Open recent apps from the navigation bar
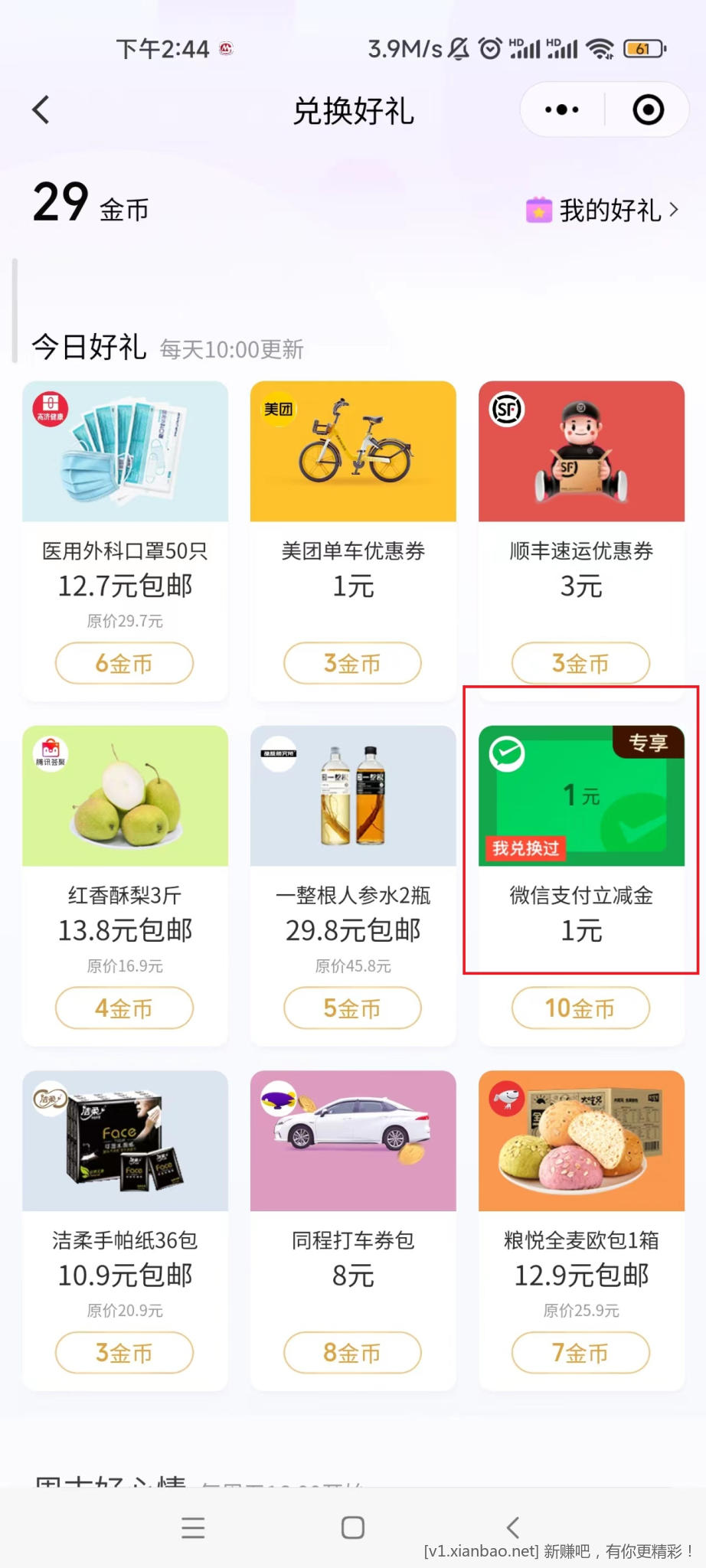Screen dimensions: 706x1568 point(193,1527)
